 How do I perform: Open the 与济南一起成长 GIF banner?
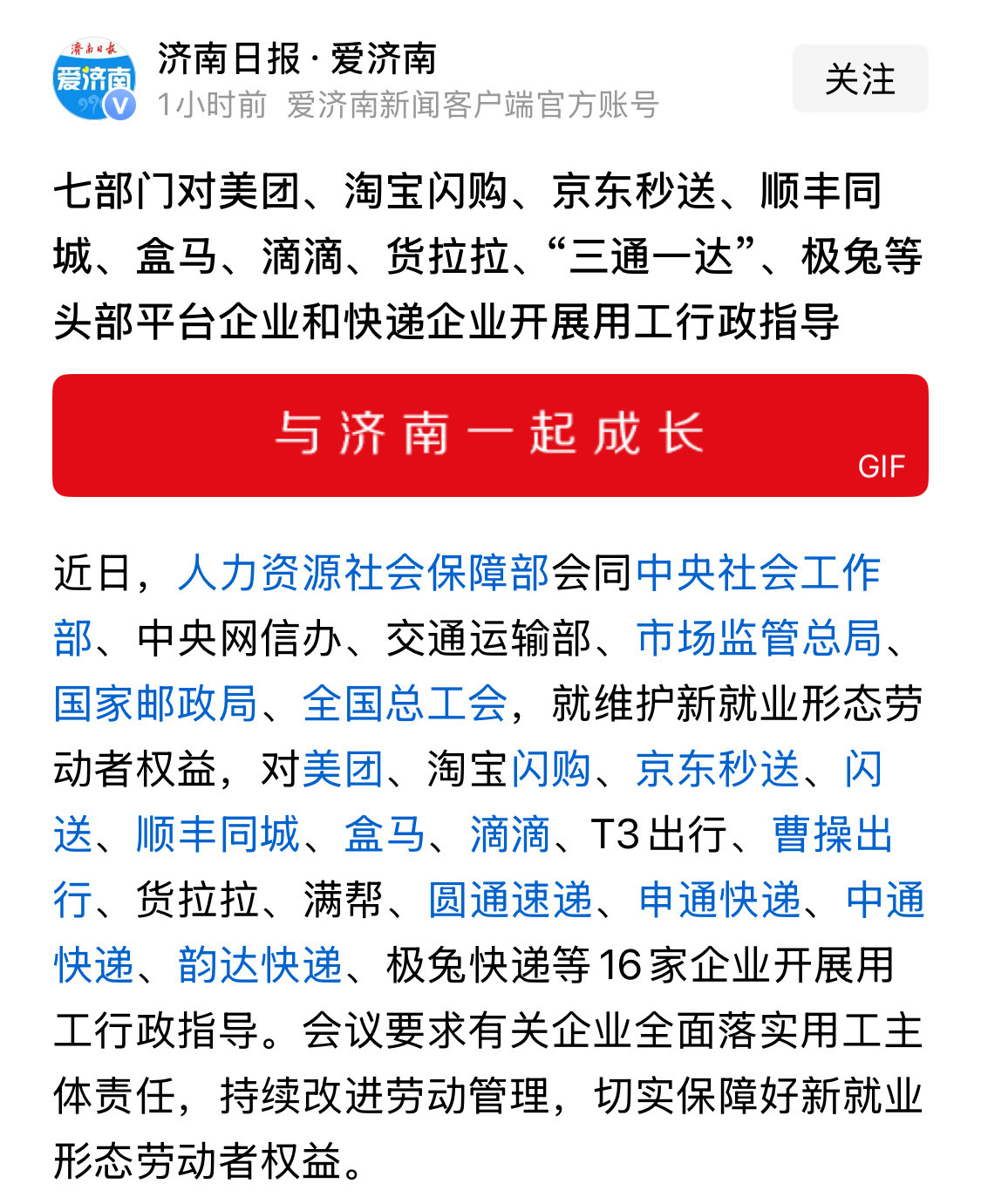point(490,433)
